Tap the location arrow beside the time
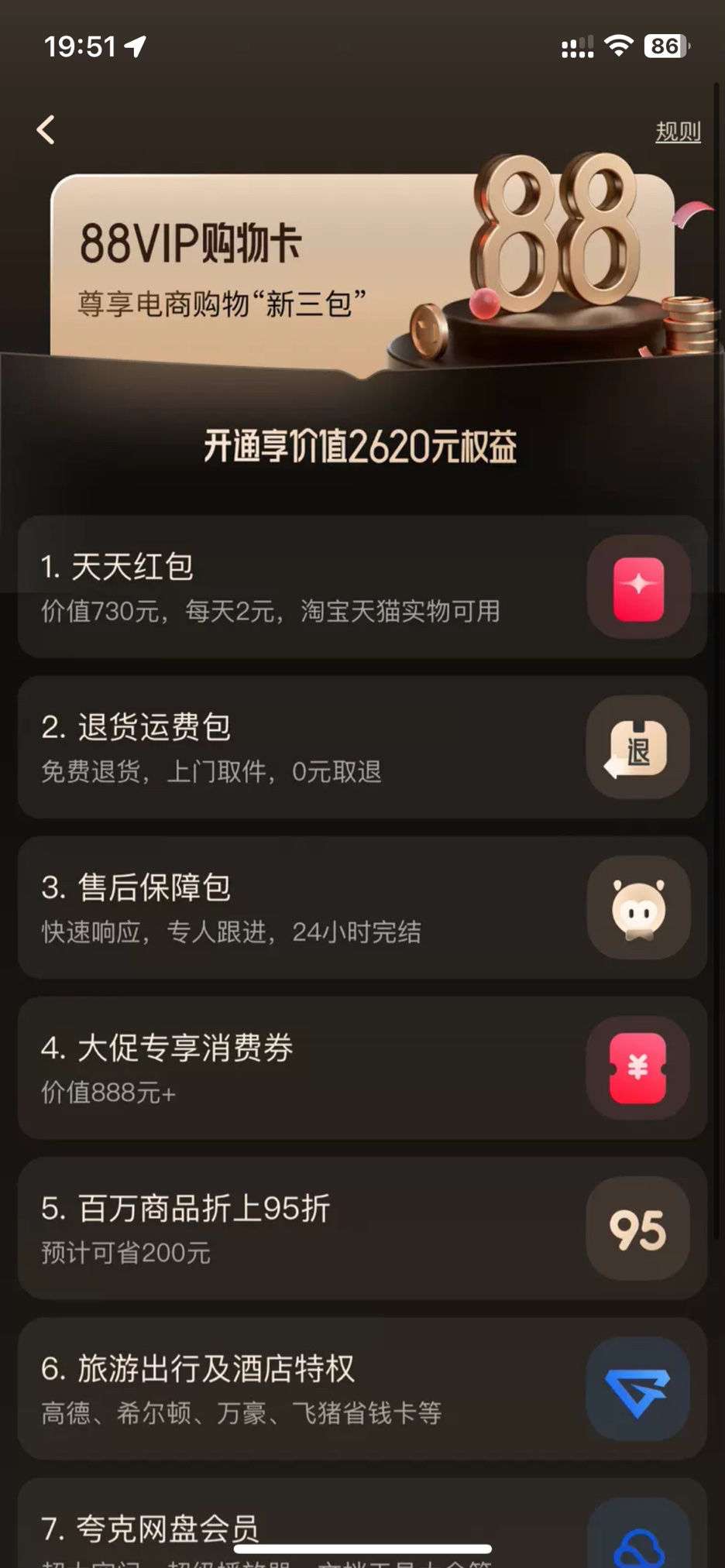This screenshot has height=1568, width=725. pos(136,45)
